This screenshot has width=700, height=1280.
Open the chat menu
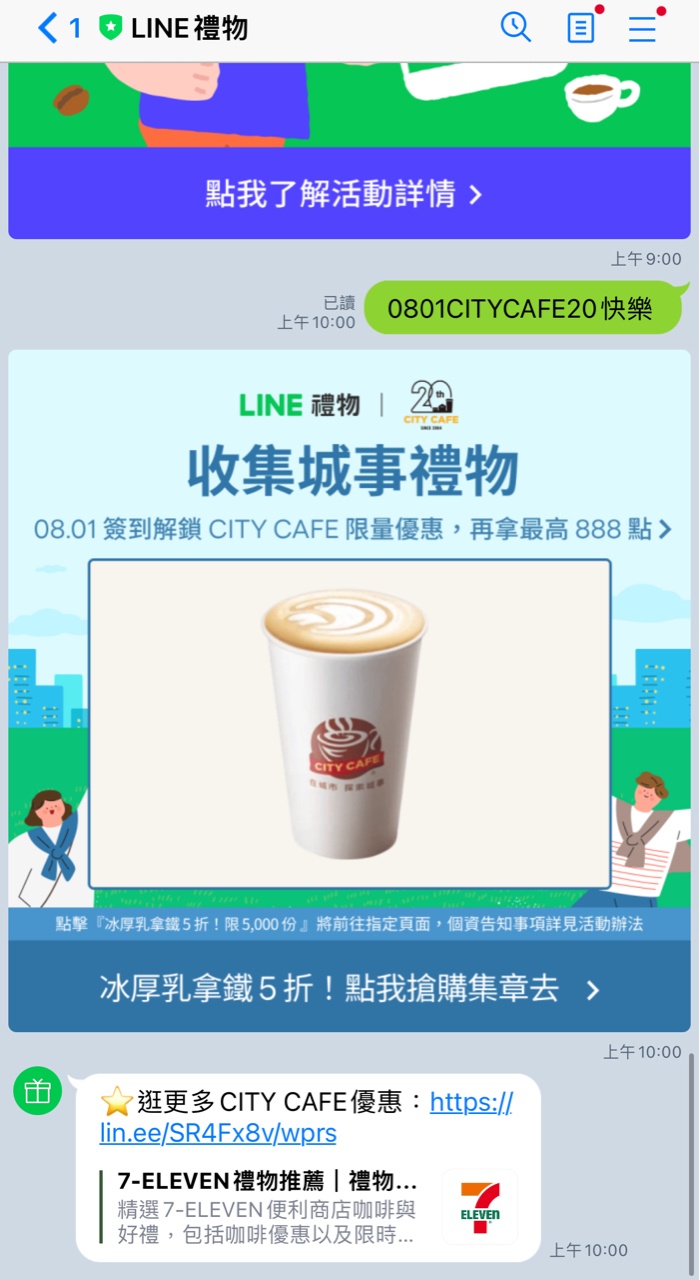click(642, 28)
